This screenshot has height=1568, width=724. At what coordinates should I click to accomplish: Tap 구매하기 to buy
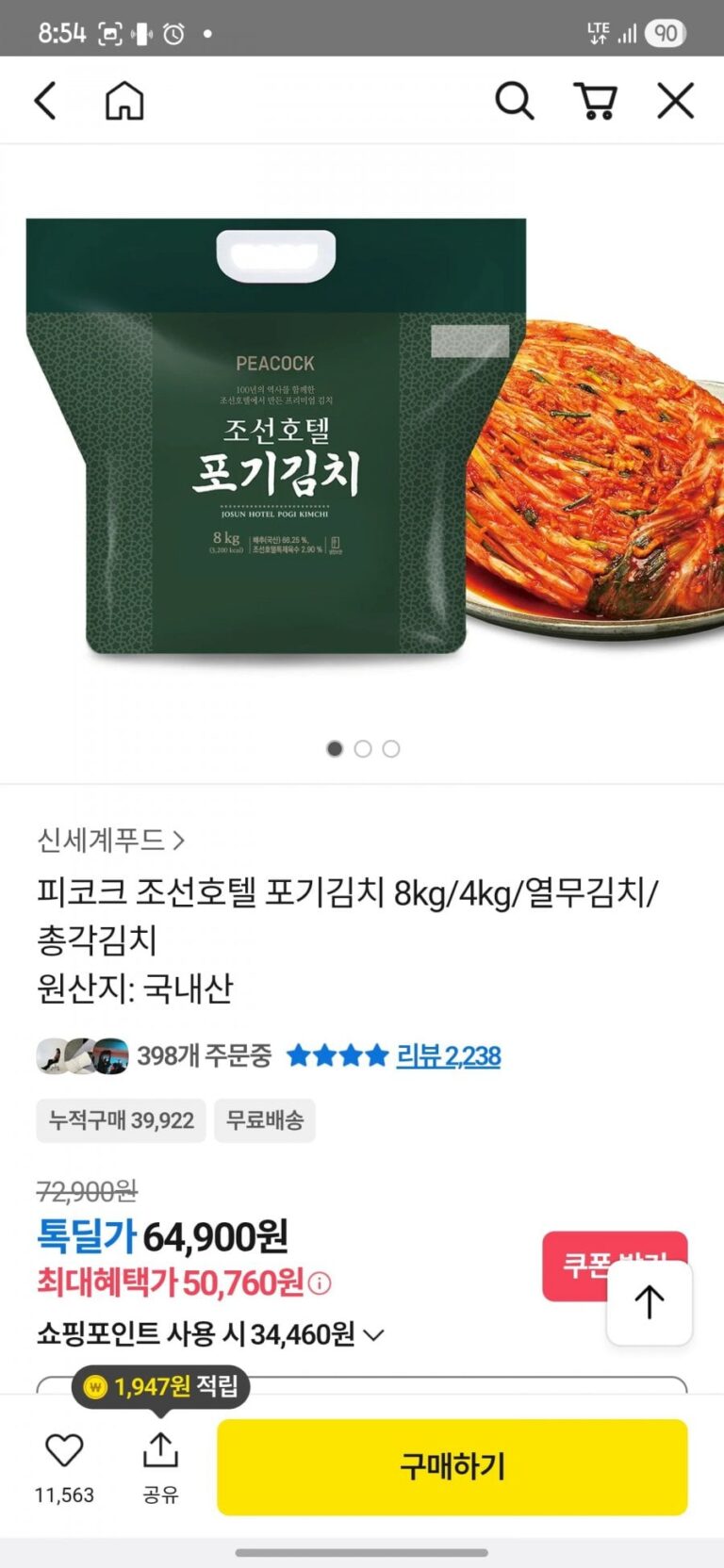pyautogui.click(x=452, y=1466)
